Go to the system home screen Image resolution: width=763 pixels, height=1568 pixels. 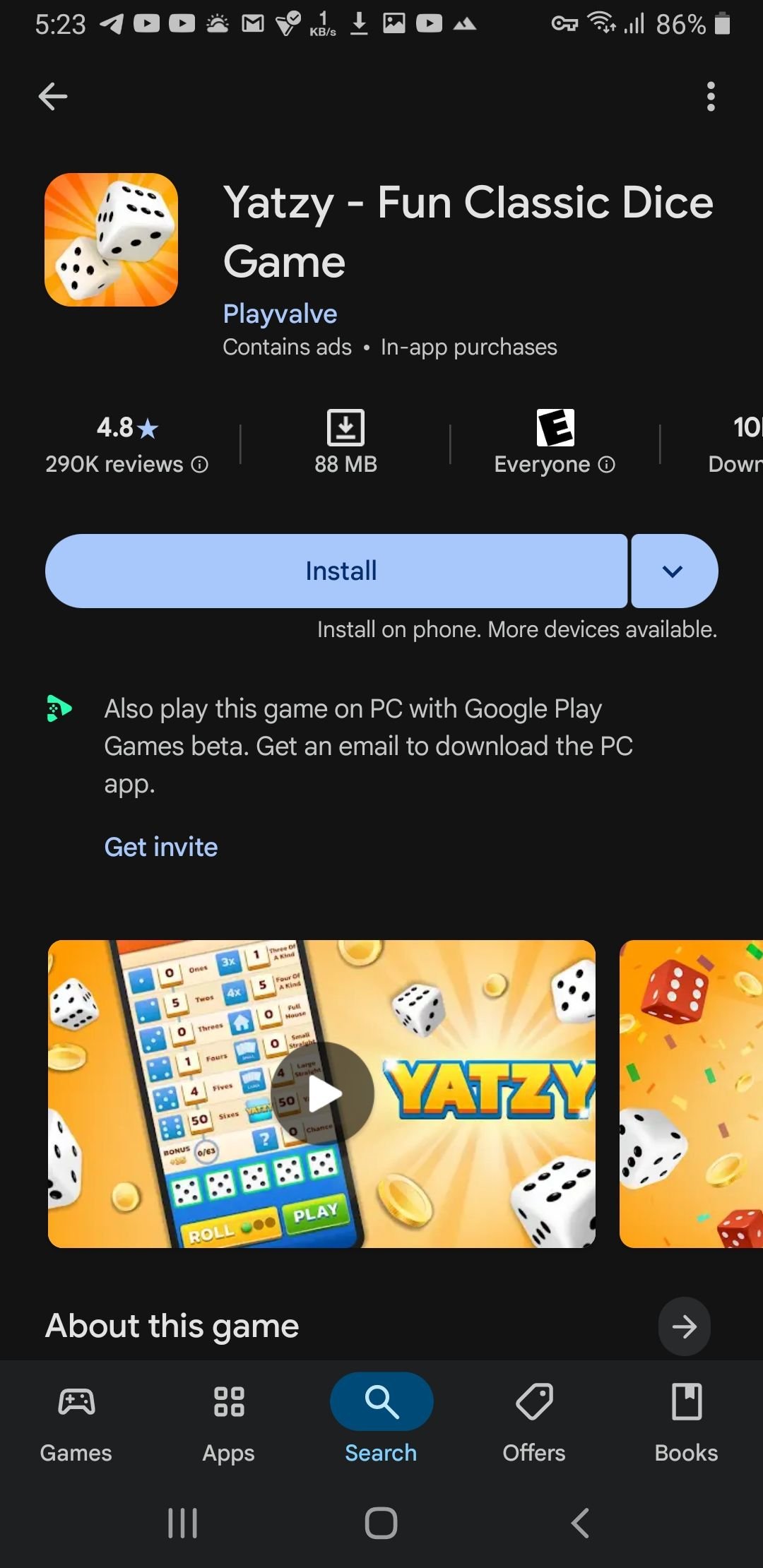click(381, 1523)
